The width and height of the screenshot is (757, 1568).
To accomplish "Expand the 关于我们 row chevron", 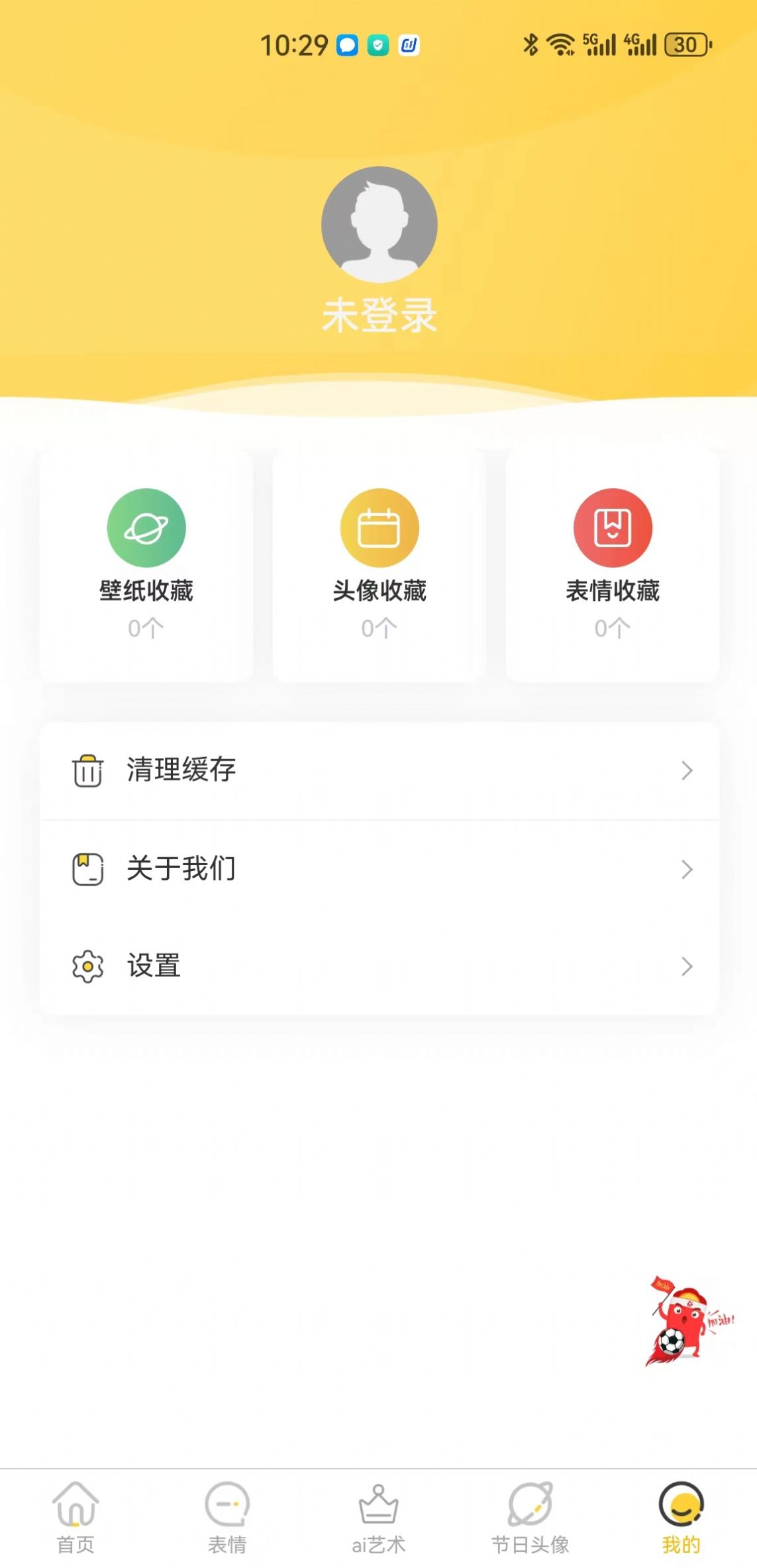I will pyautogui.click(x=687, y=870).
